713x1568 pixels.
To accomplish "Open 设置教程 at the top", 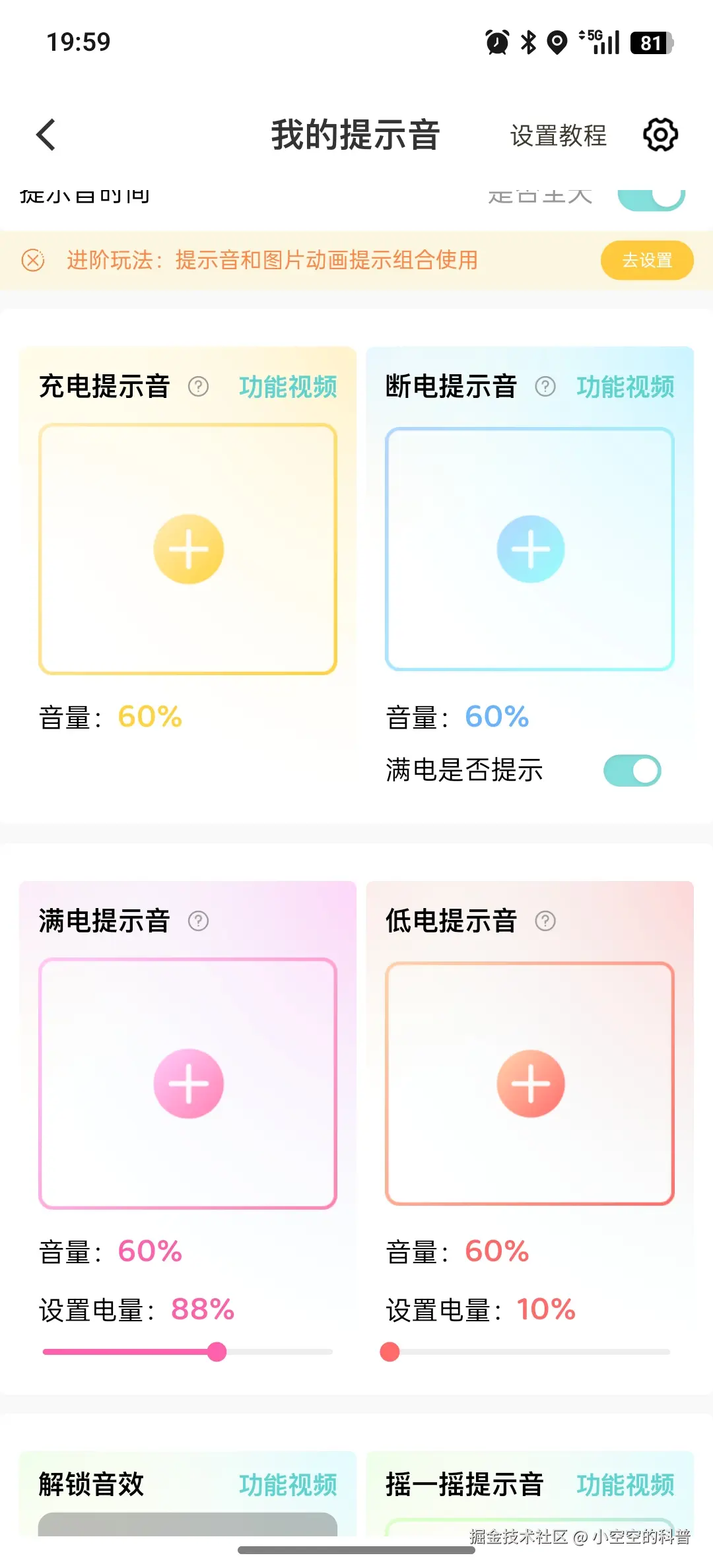I will coord(558,137).
